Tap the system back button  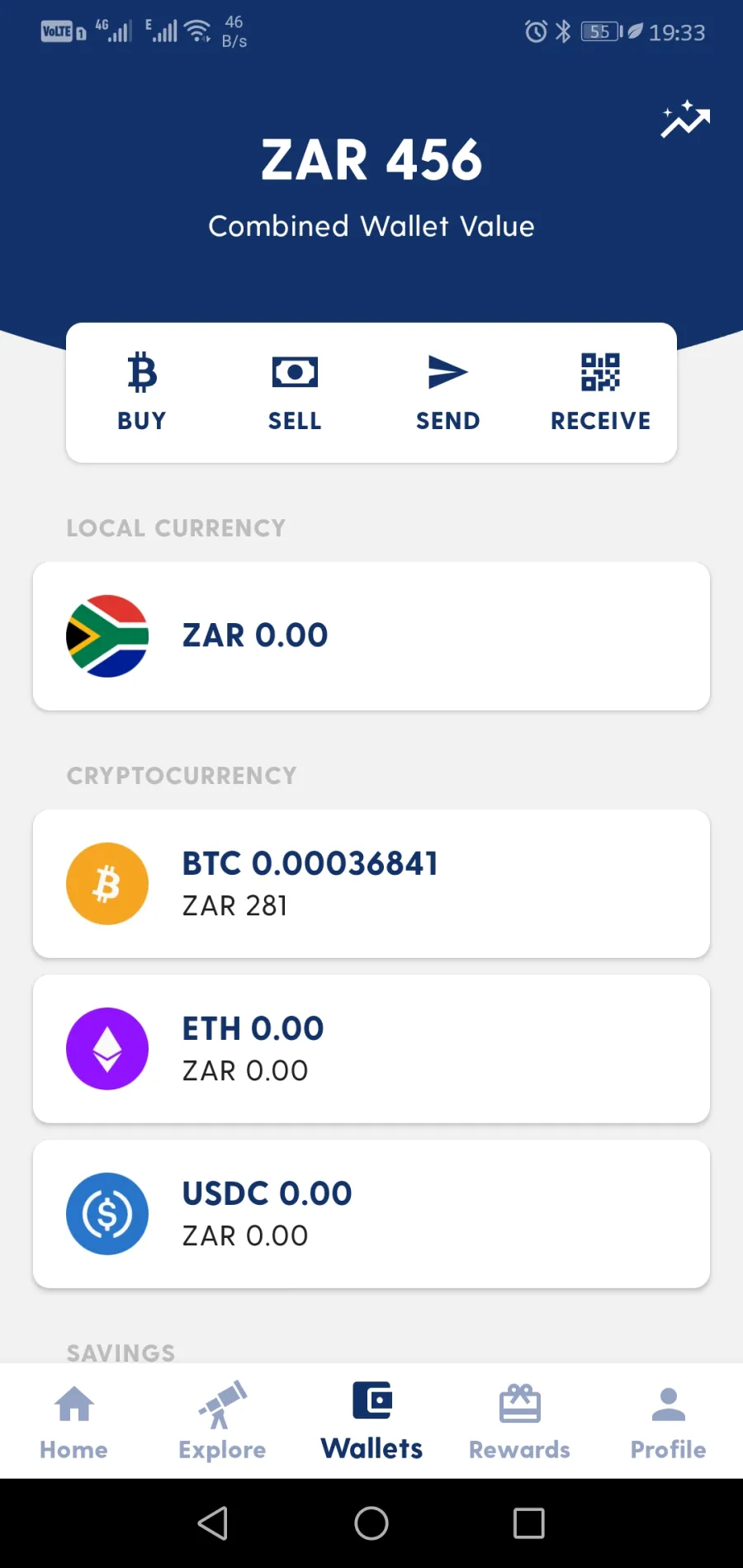point(213,1523)
